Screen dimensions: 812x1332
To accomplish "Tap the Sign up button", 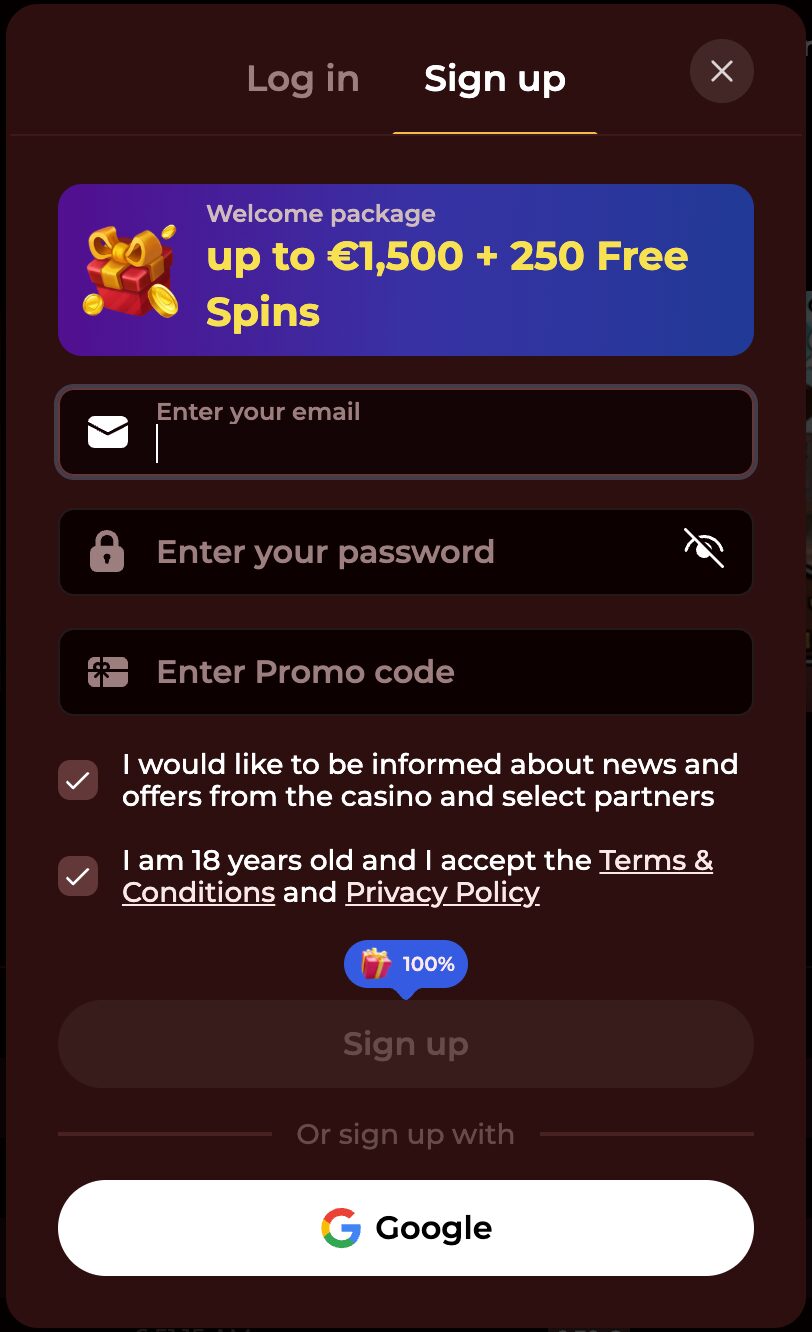I will pyautogui.click(x=405, y=1044).
